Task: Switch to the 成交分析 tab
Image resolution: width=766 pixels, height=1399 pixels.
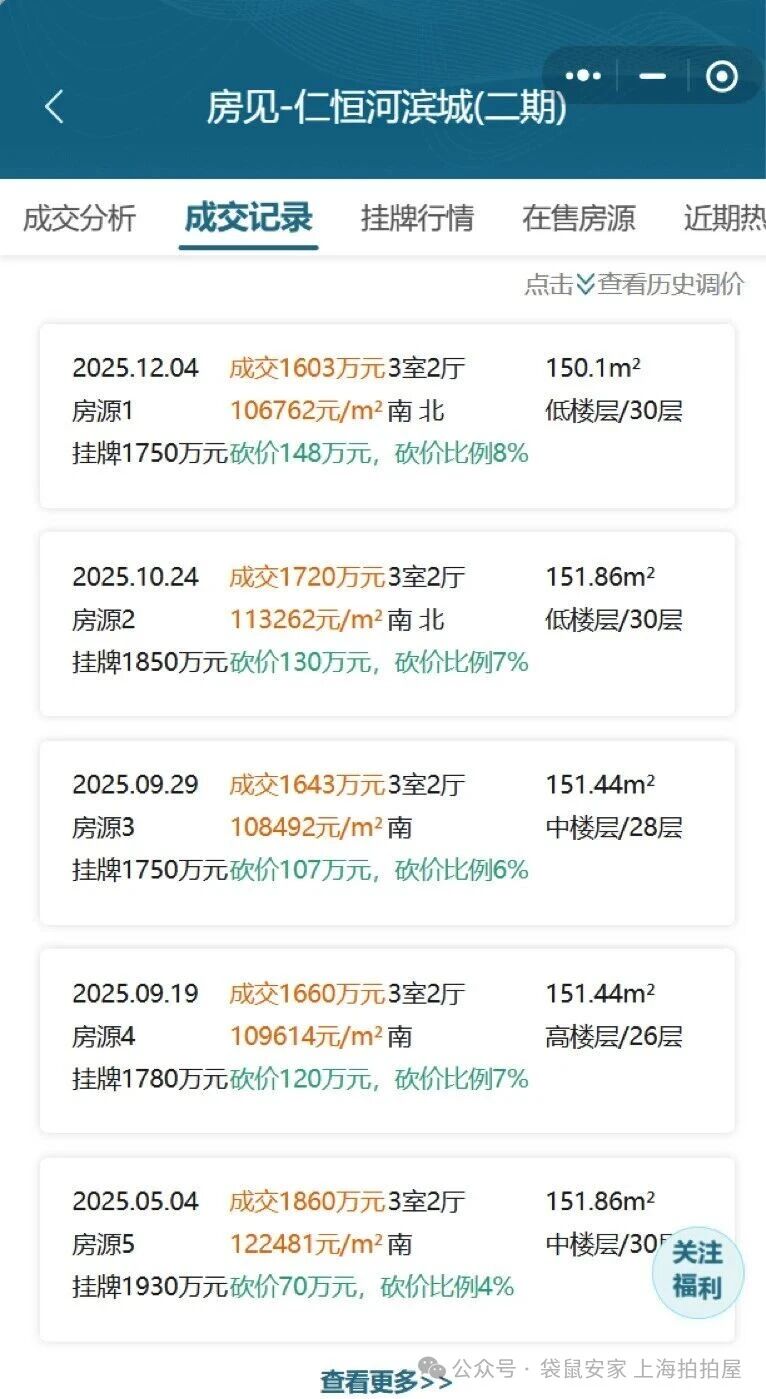Action: coord(79,218)
